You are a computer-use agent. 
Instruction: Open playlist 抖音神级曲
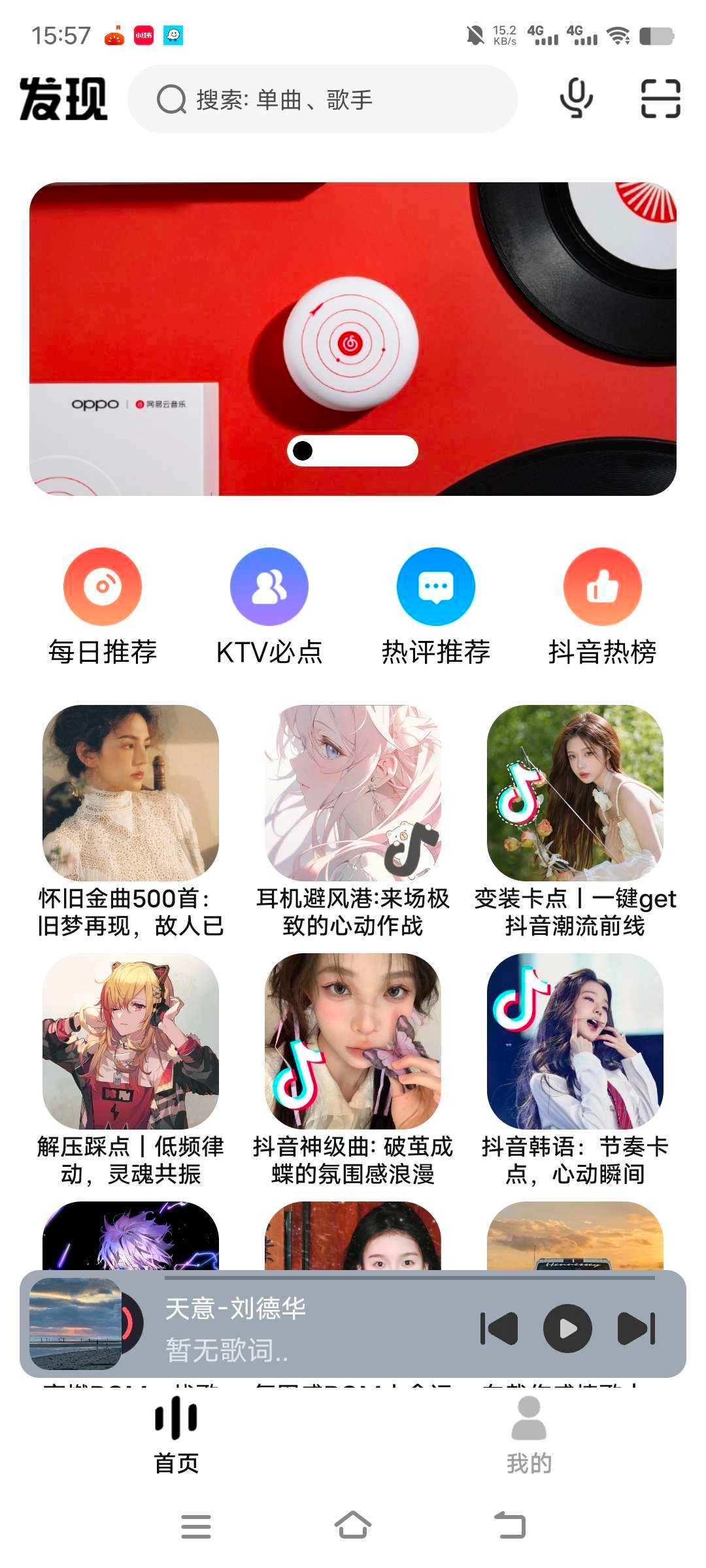pos(353,1041)
